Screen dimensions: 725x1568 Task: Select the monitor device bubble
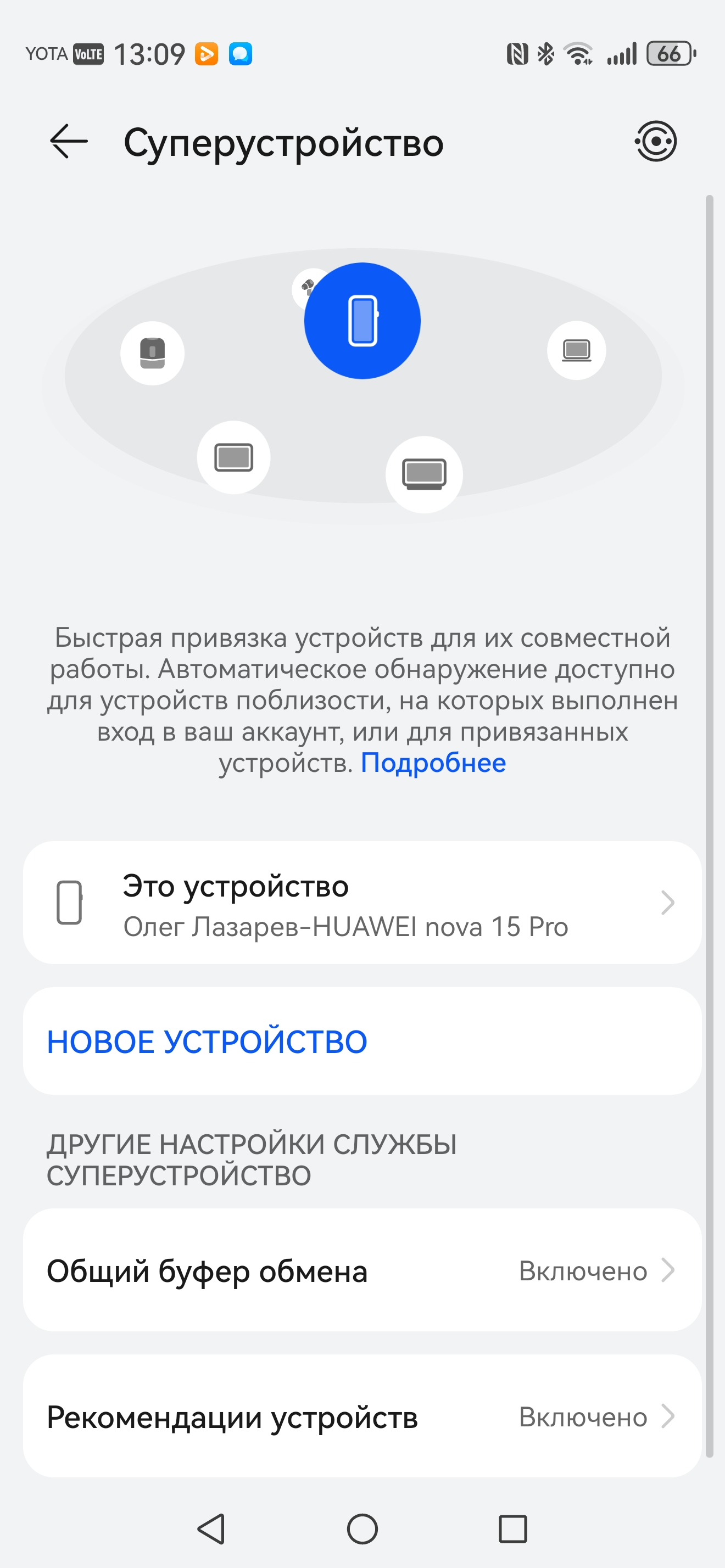coord(423,474)
